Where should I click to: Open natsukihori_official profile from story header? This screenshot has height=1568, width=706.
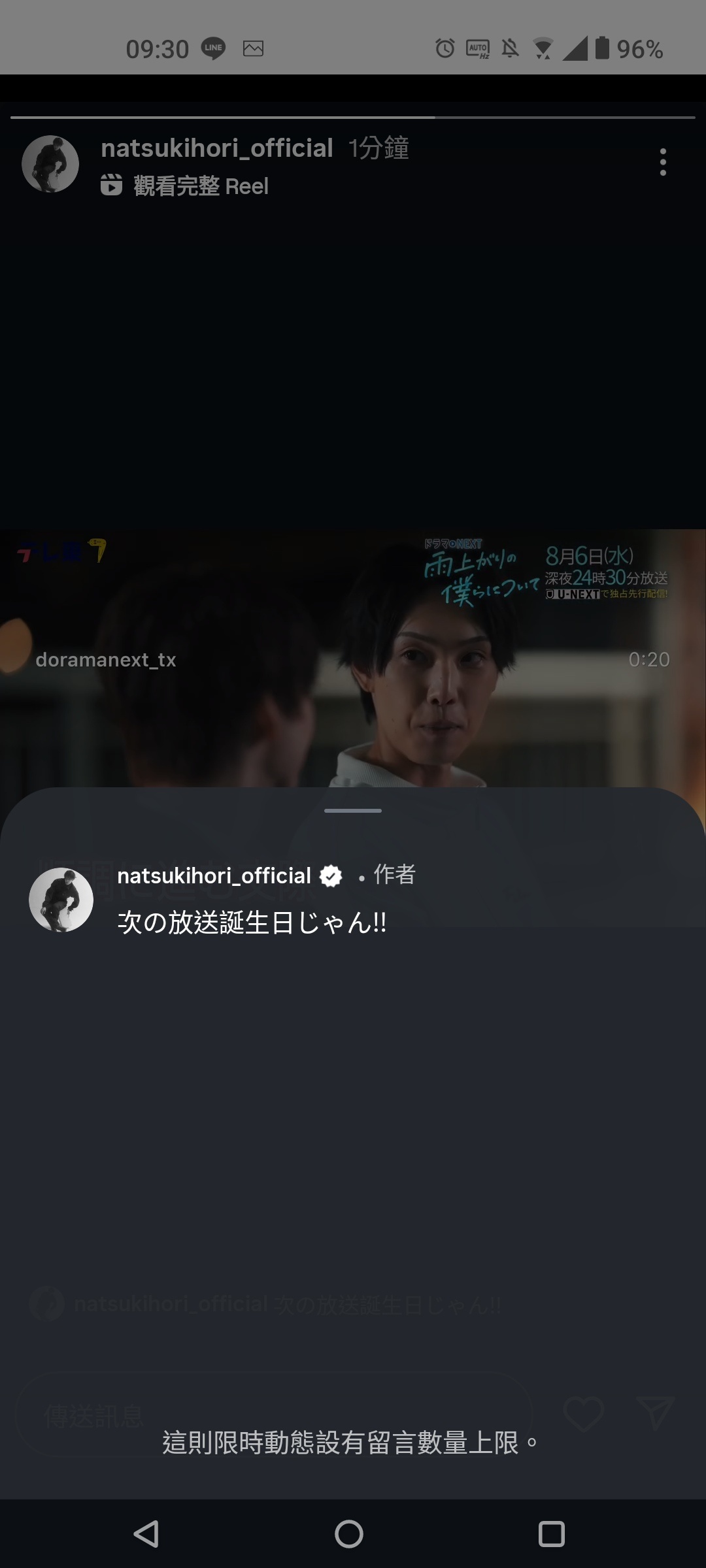pos(50,164)
